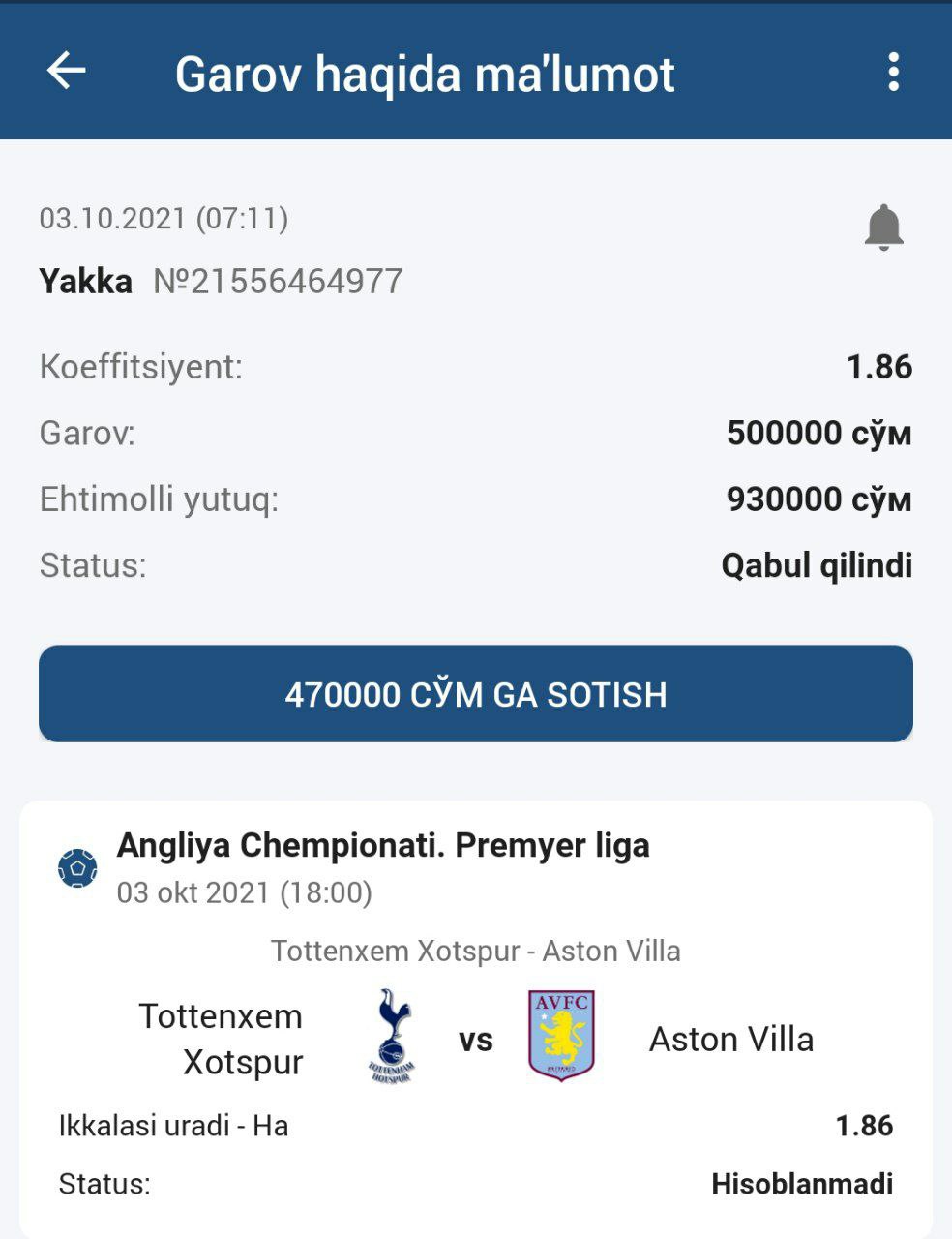
Task: Tap the notification bell for this bet
Action: tap(882, 228)
